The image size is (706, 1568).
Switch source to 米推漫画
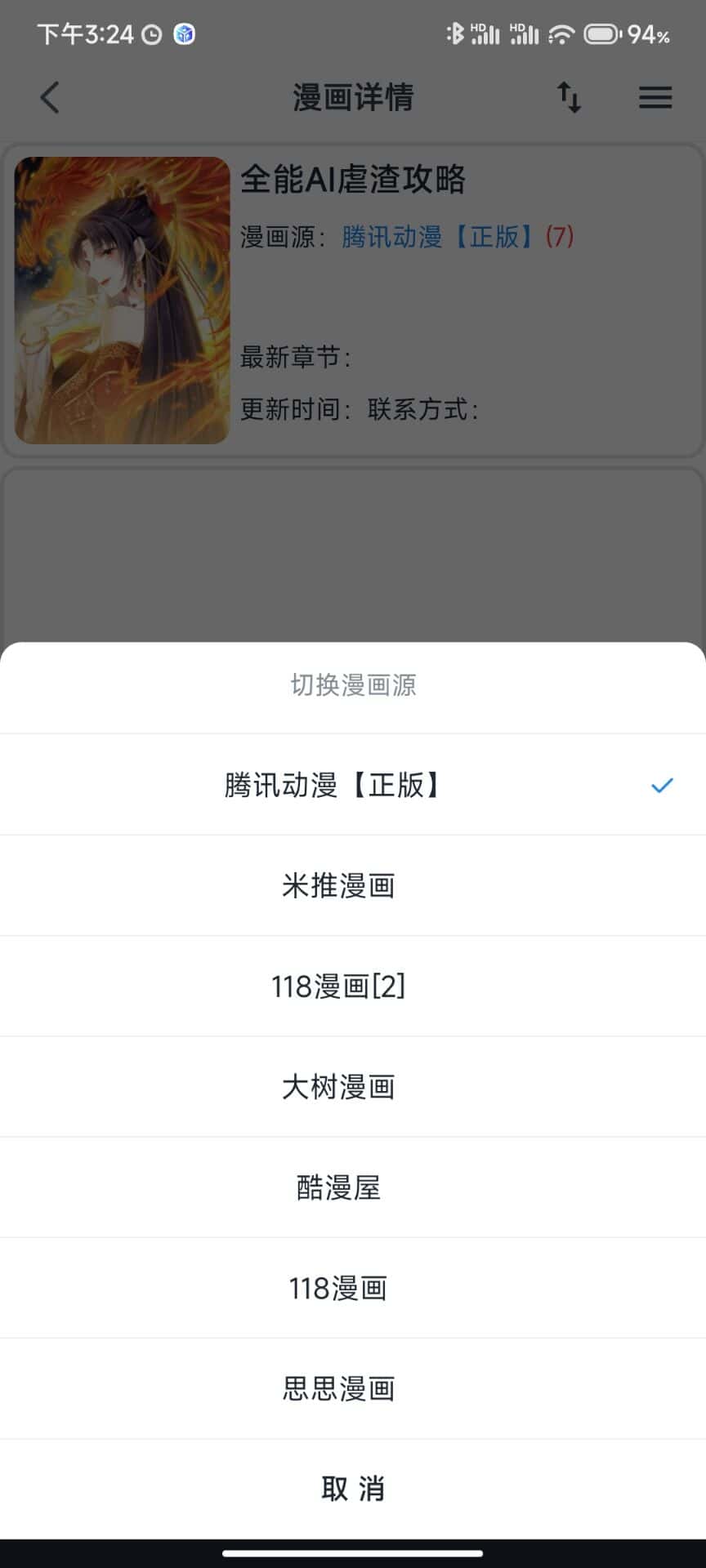tap(338, 885)
